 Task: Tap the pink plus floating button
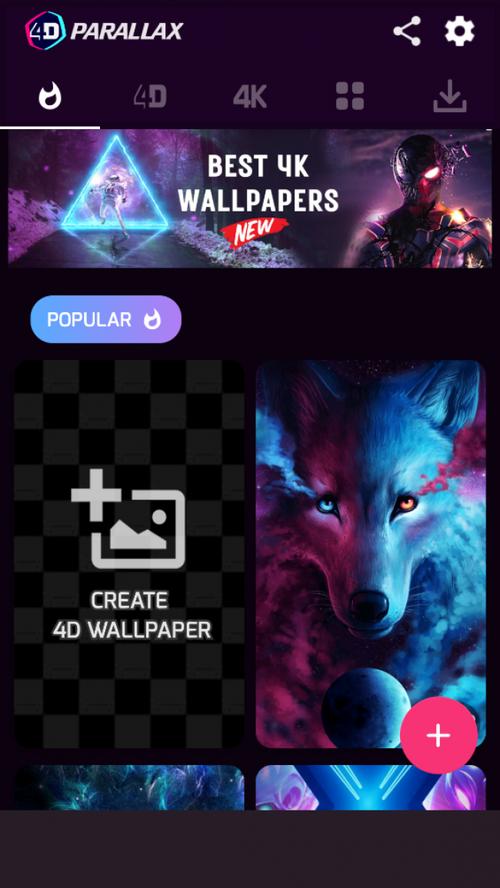438,735
